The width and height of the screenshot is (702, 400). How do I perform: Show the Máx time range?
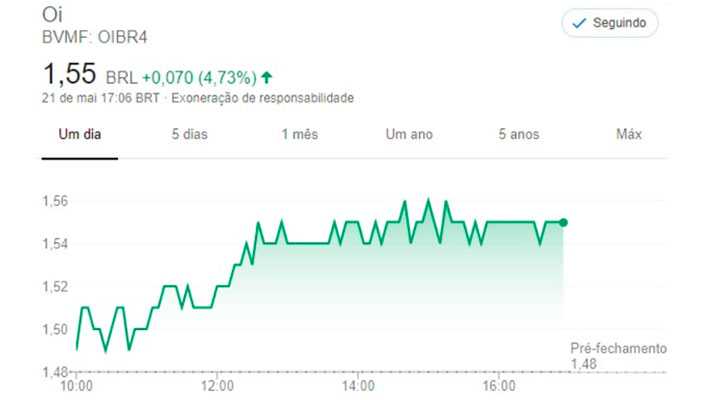(629, 134)
